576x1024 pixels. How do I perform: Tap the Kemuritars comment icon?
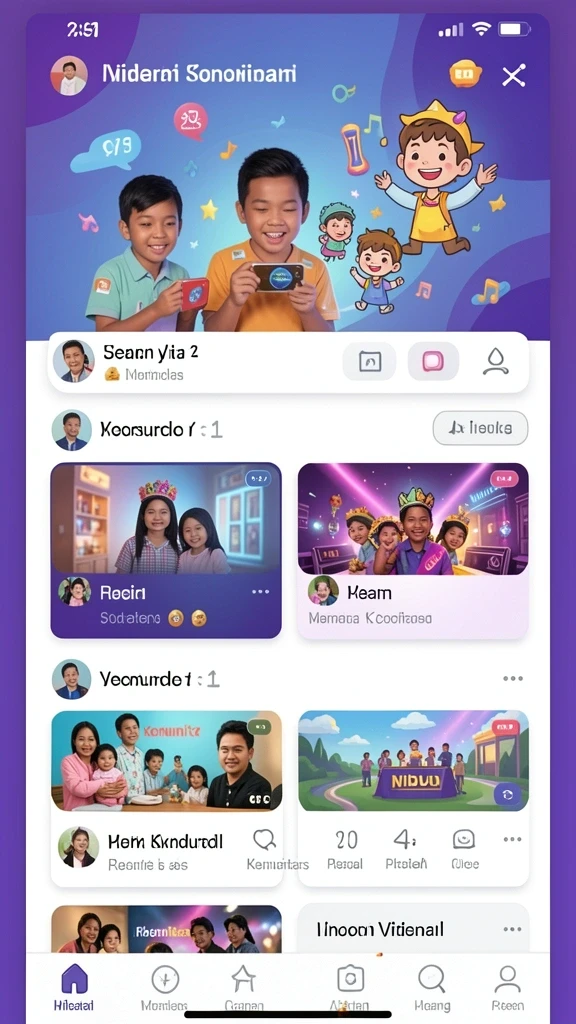click(x=264, y=840)
